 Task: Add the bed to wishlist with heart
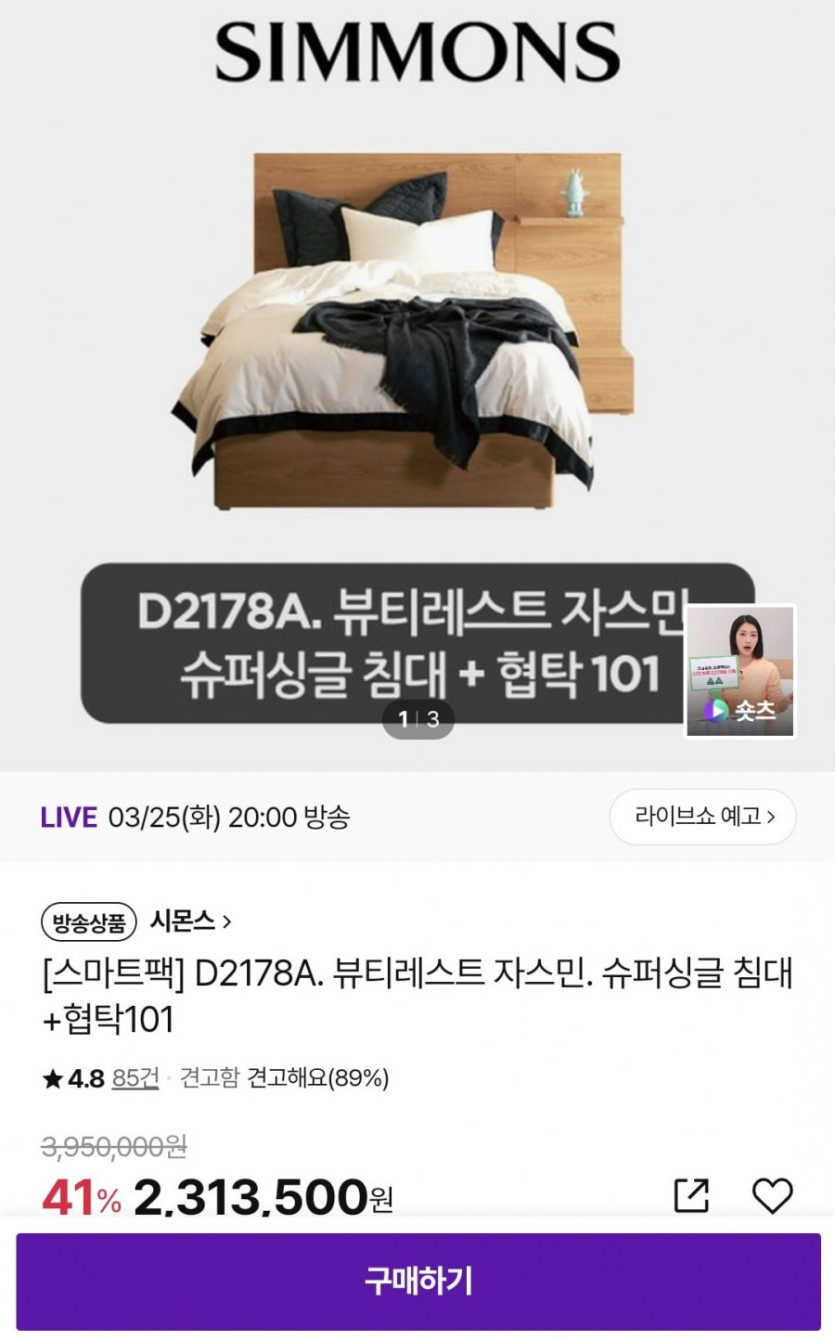pyautogui.click(x=772, y=1195)
